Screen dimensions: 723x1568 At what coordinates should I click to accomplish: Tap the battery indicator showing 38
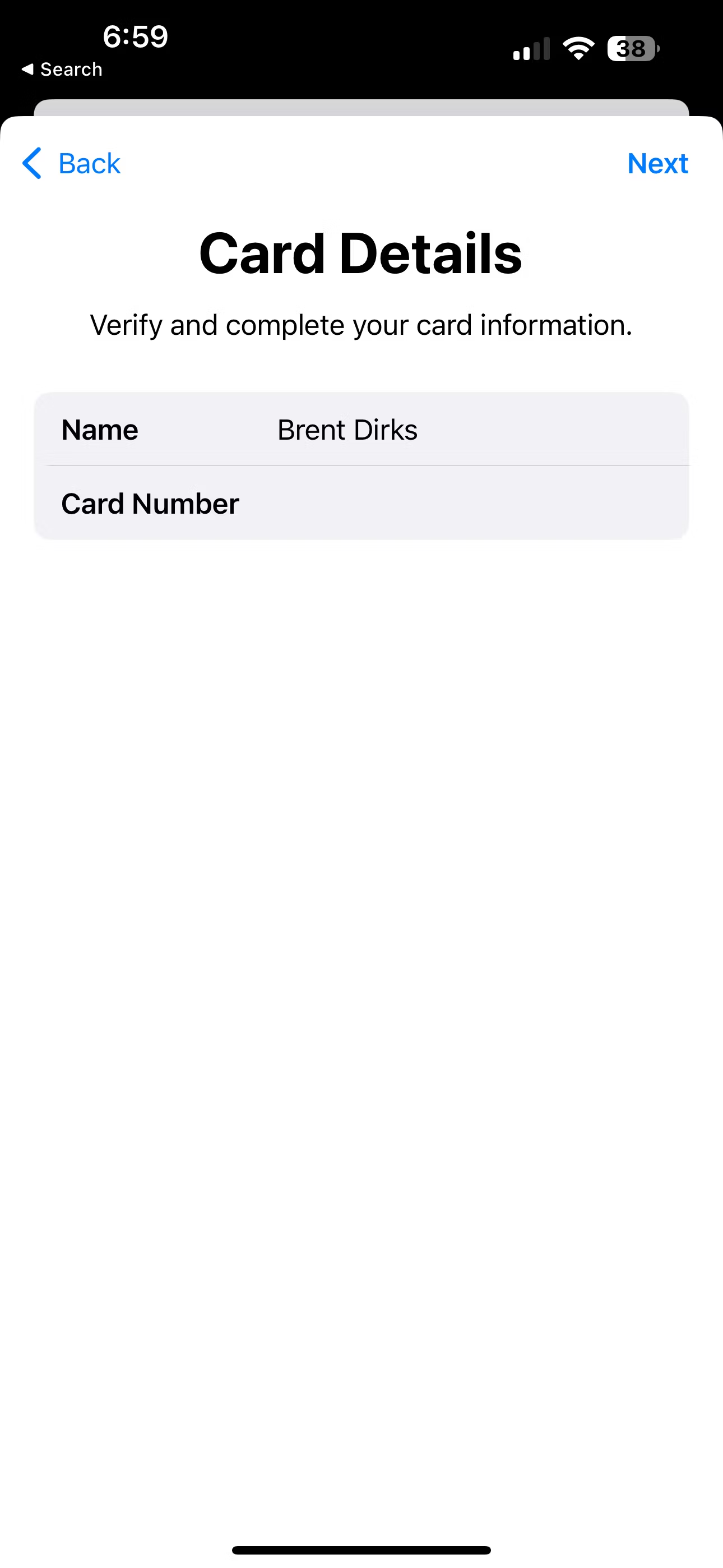tap(631, 48)
